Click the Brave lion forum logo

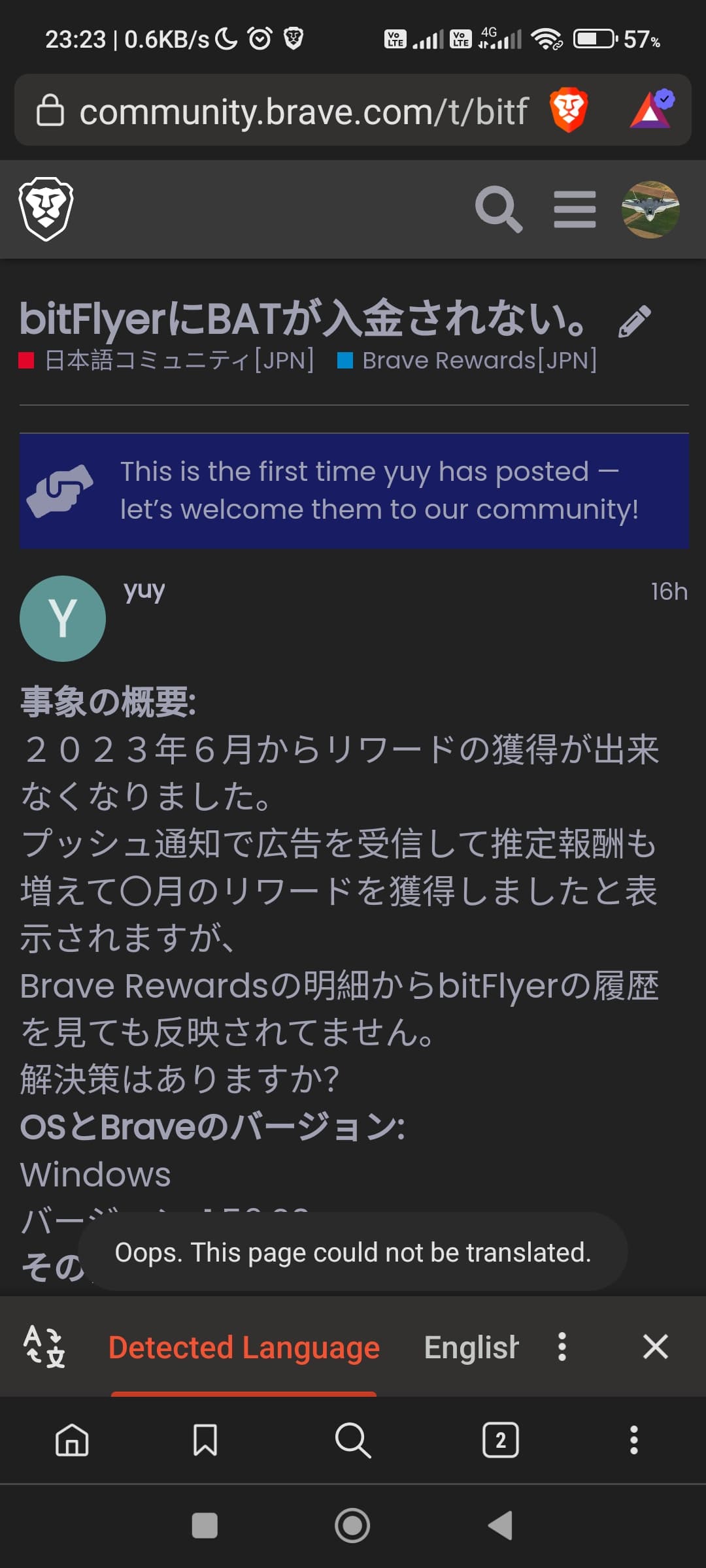(46, 208)
